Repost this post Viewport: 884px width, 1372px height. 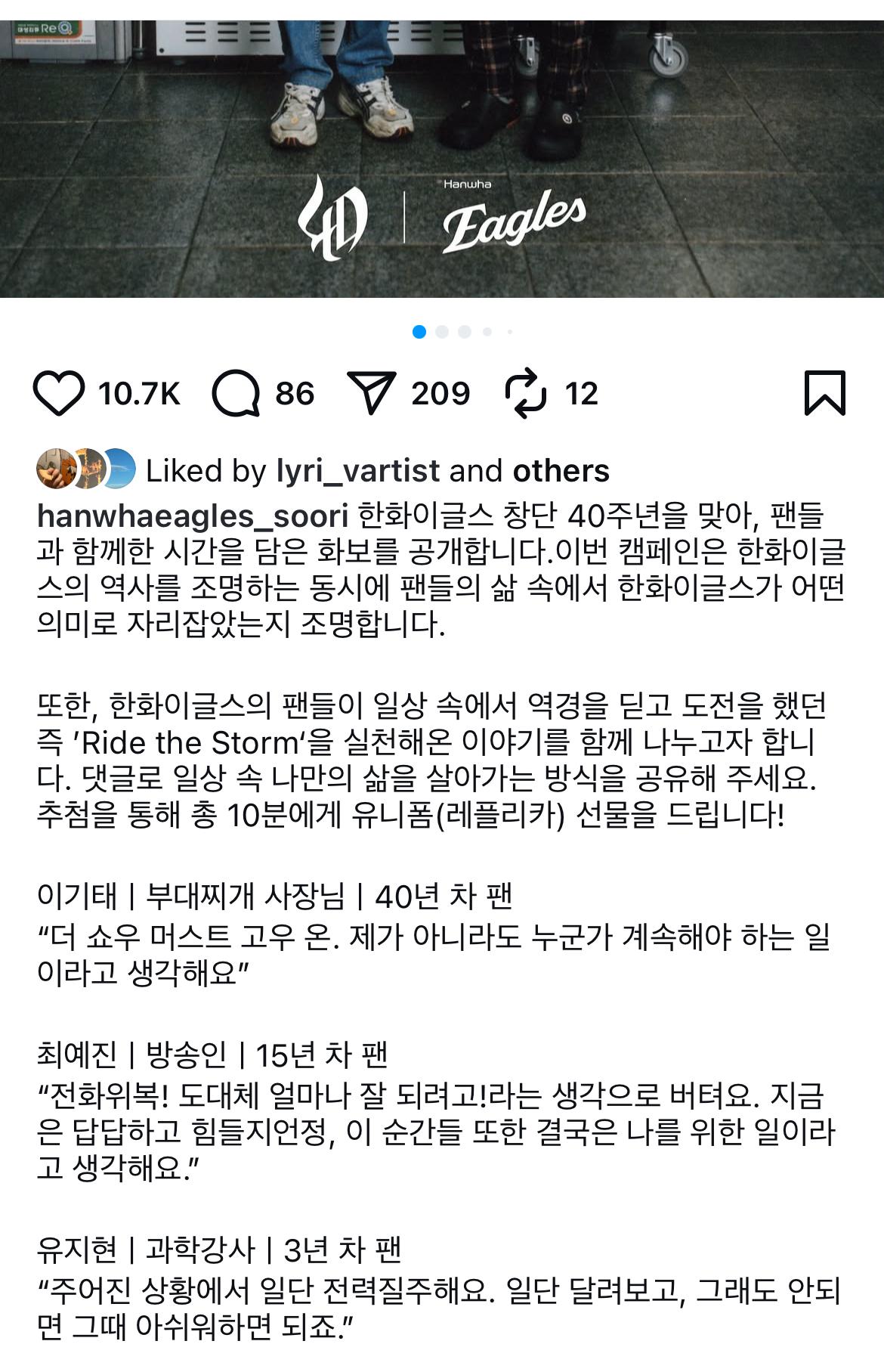[525, 394]
